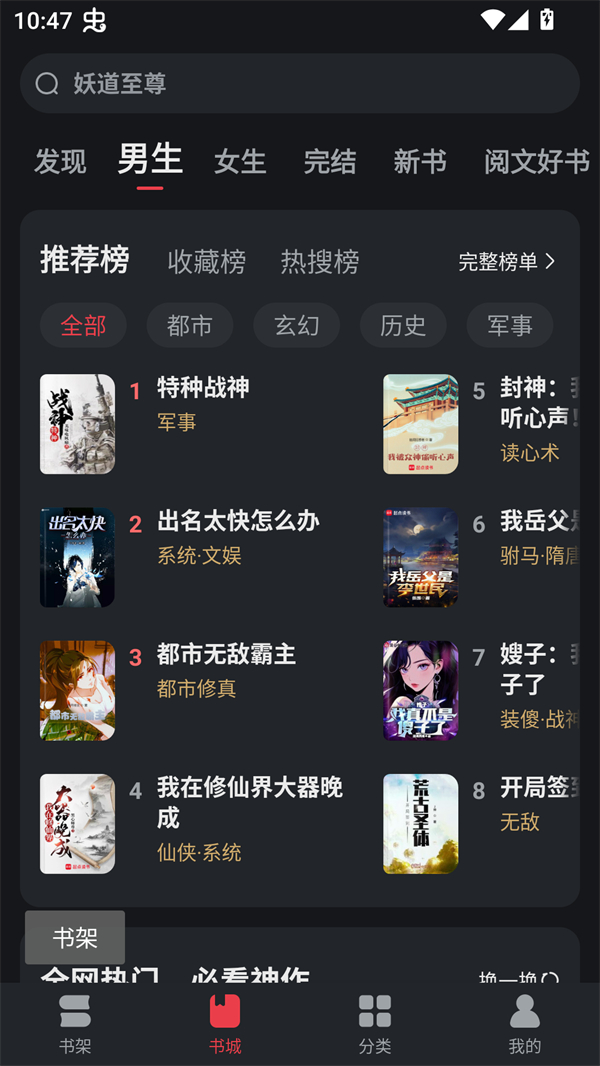Screen dimensions: 600x1066
Task: Filter the list by 历史
Action: (x=403, y=326)
